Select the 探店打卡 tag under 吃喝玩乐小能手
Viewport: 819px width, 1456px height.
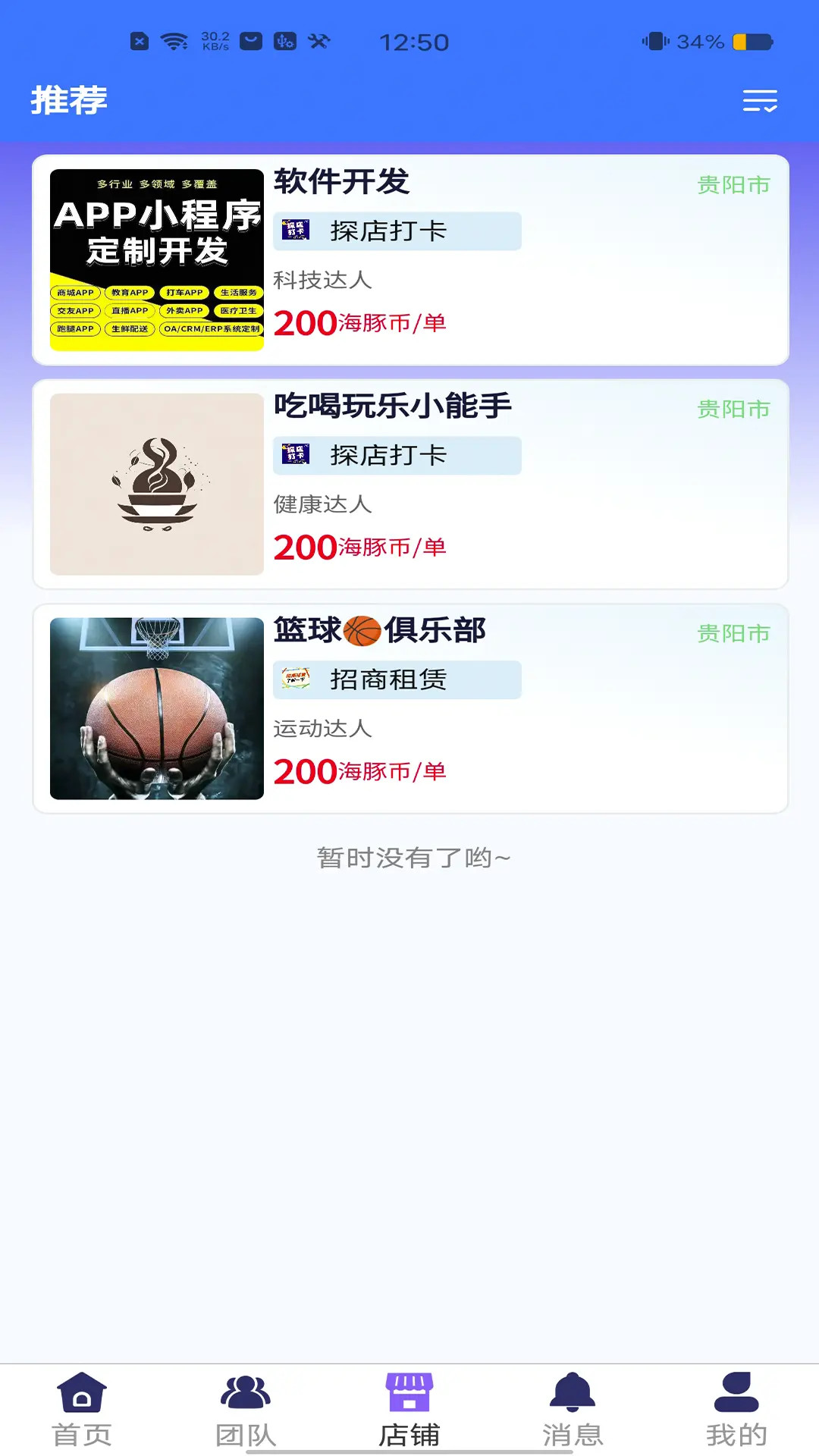click(x=397, y=456)
